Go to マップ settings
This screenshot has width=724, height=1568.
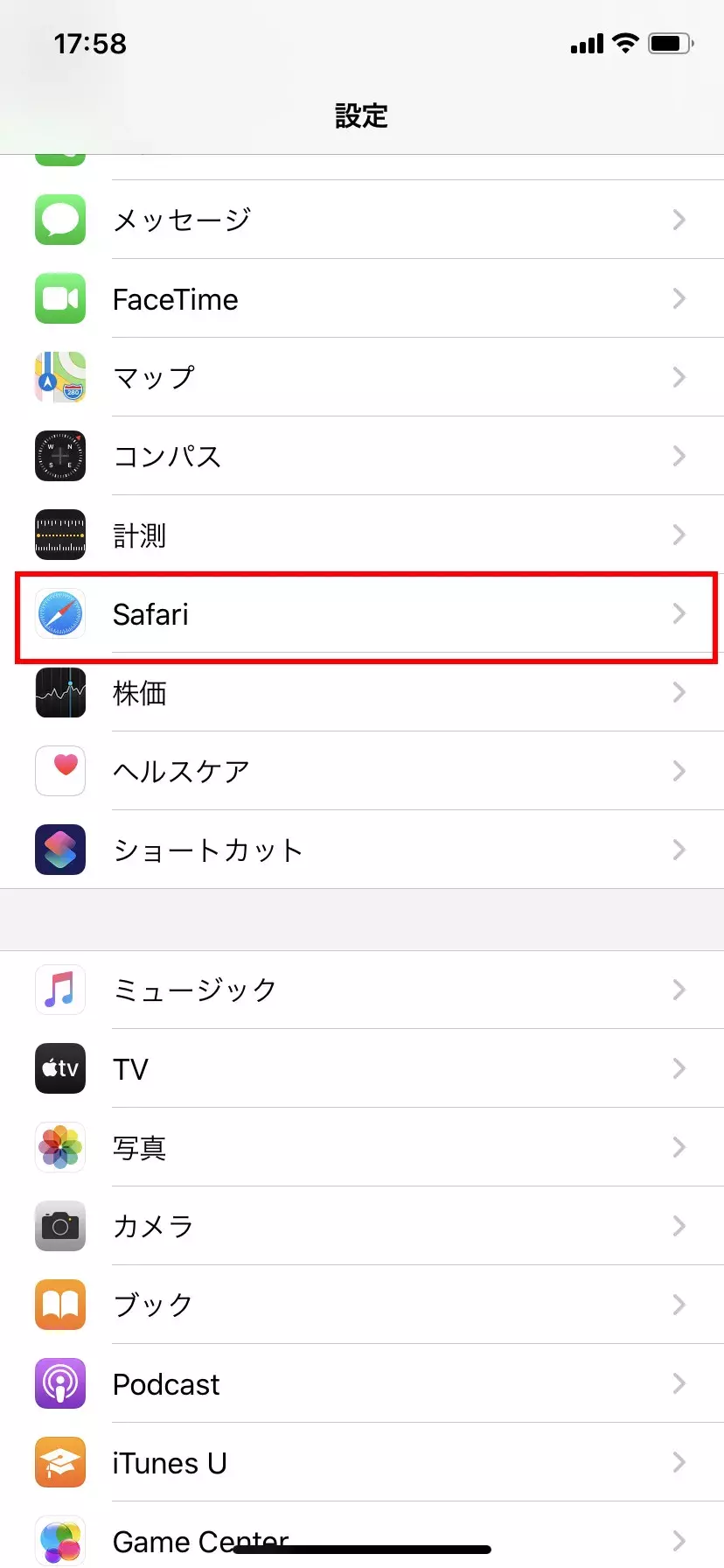[361, 377]
